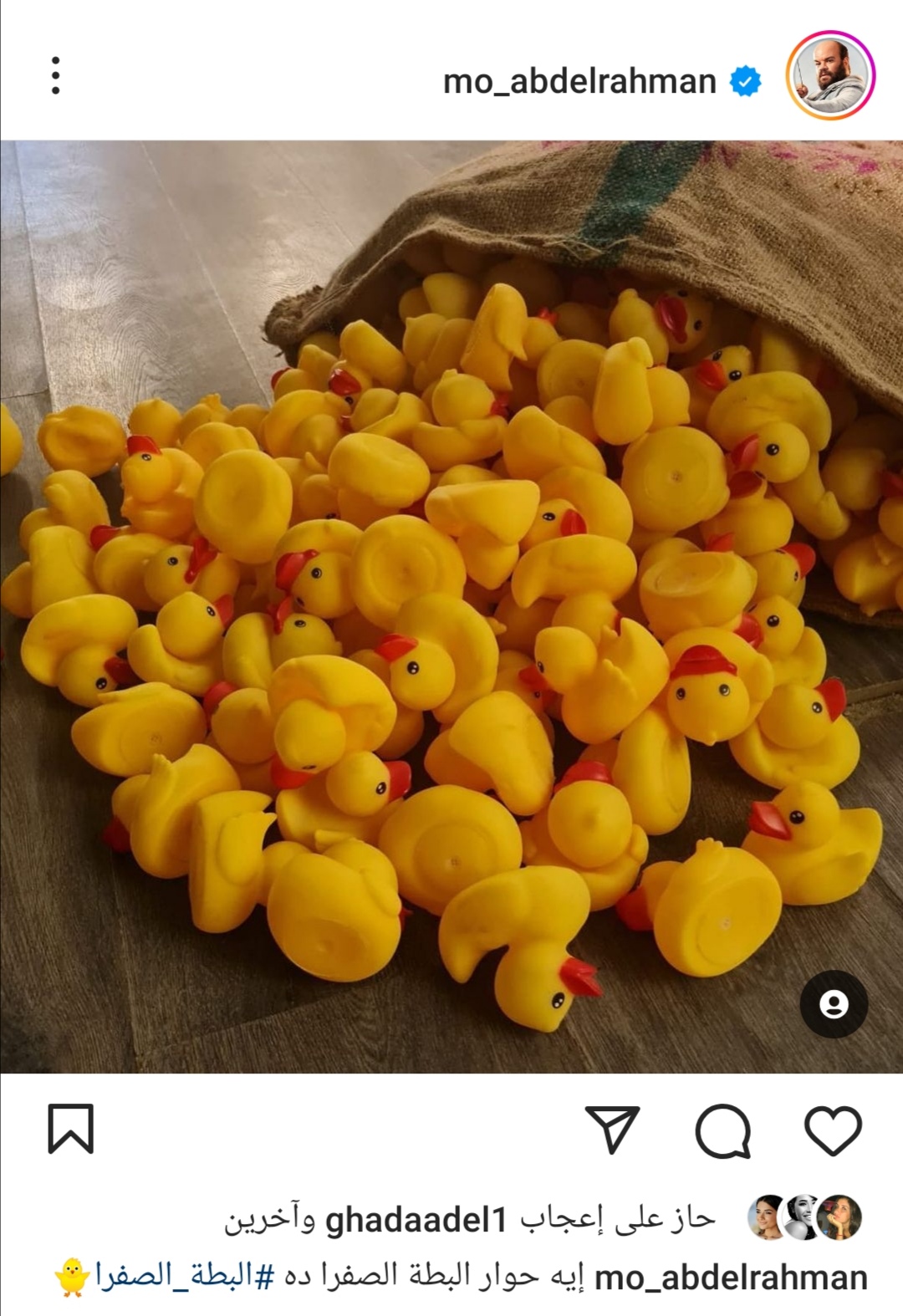Open the #البطة_الصفرا hashtag
This screenshot has height=1316, width=903.
point(184,1277)
